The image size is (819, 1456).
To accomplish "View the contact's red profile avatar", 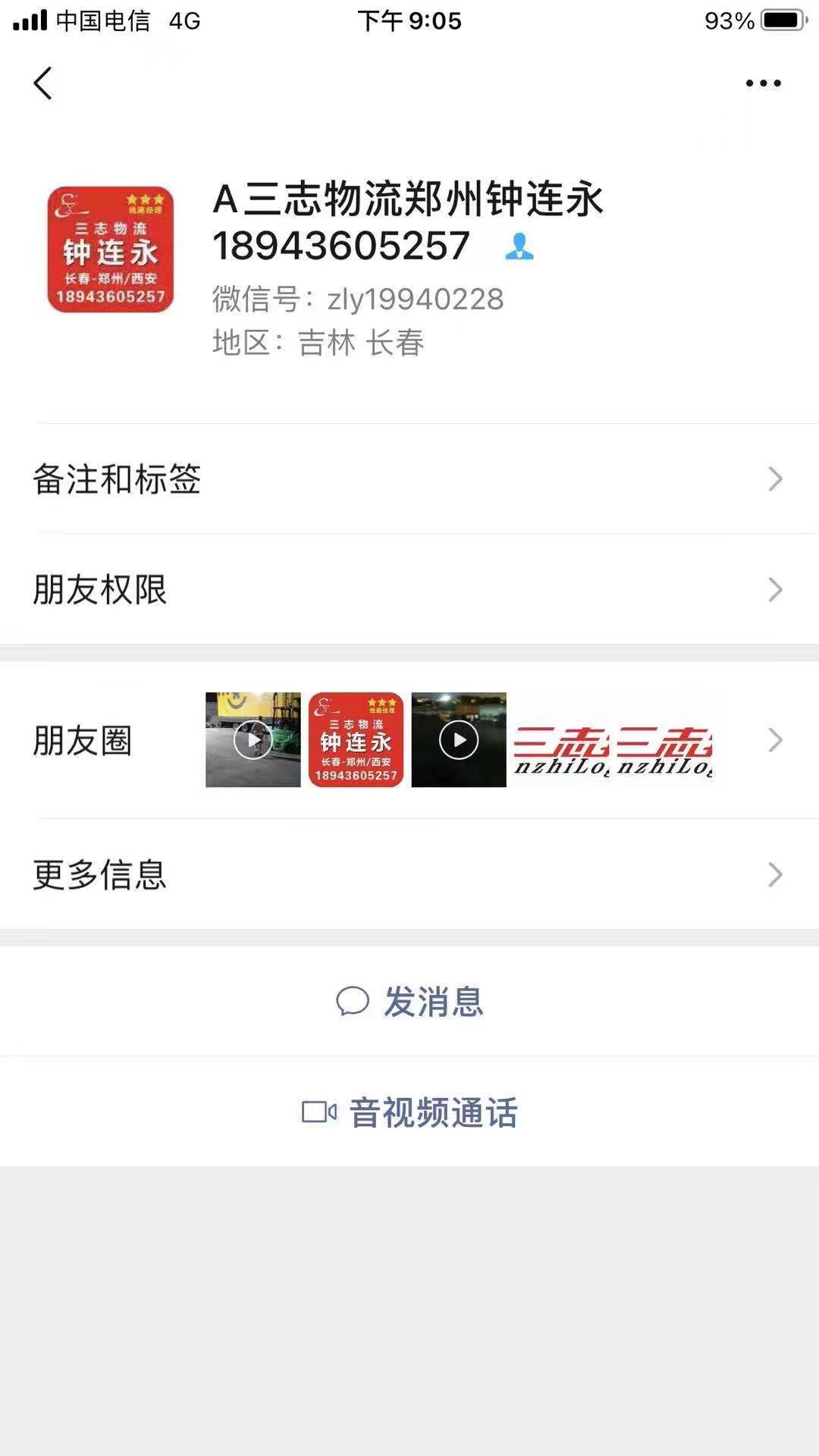I will [111, 249].
